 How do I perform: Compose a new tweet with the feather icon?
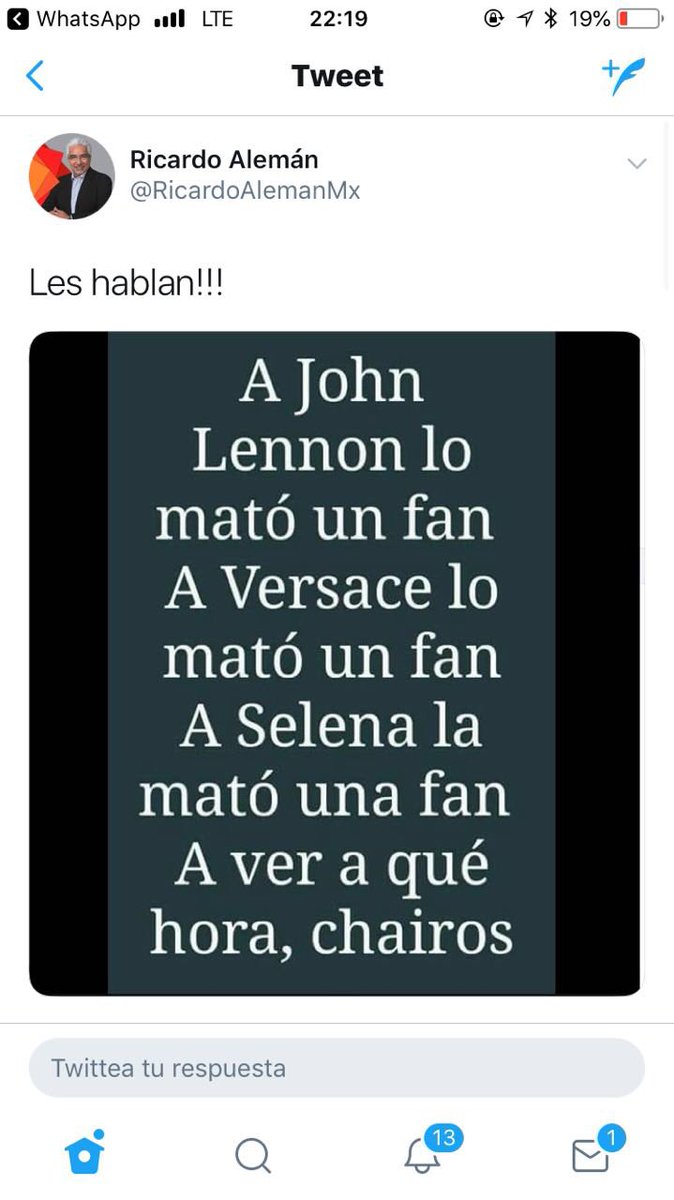623,77
